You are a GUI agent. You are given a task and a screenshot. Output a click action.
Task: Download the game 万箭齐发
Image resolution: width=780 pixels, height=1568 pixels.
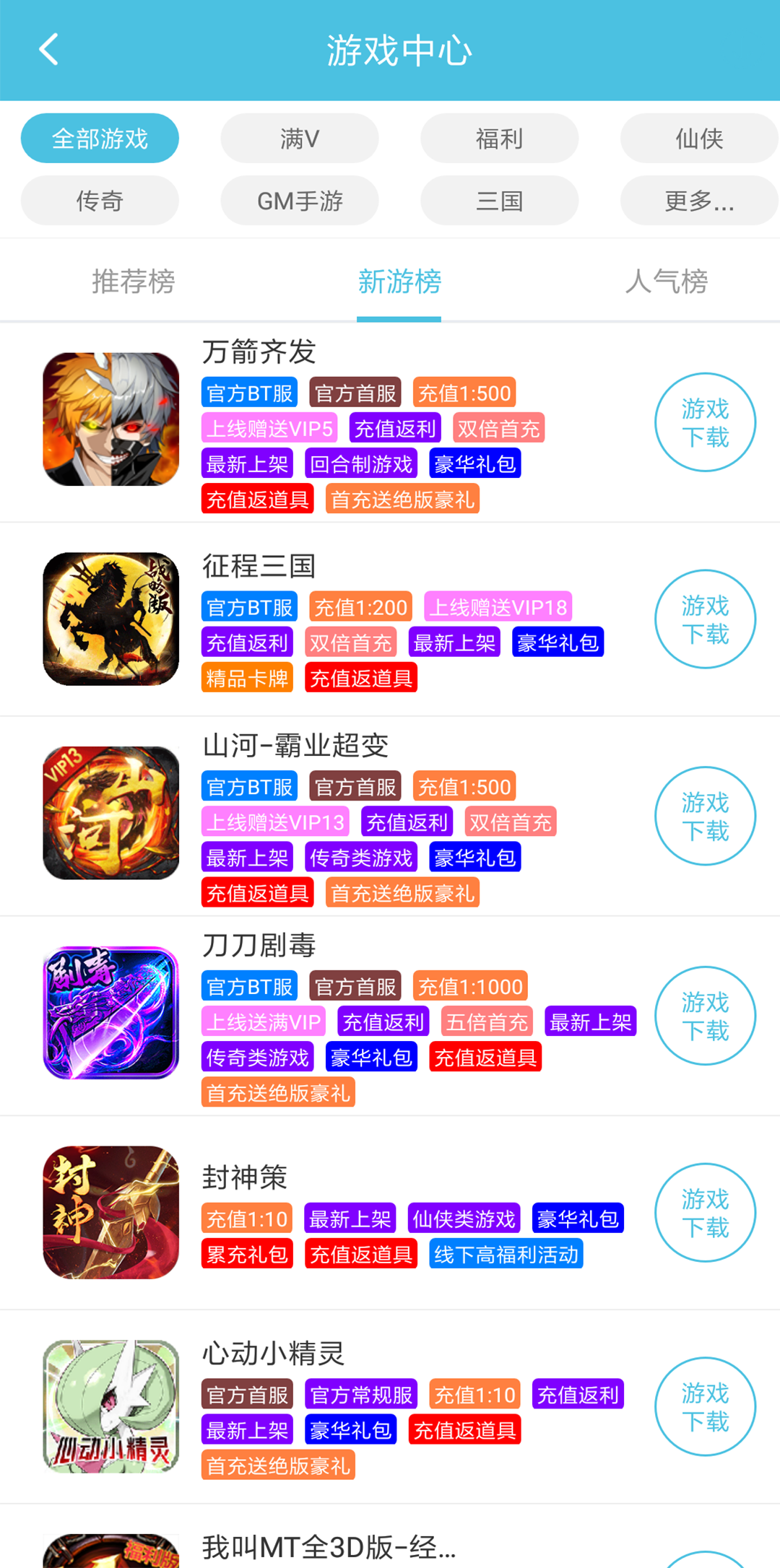[705, 422]
